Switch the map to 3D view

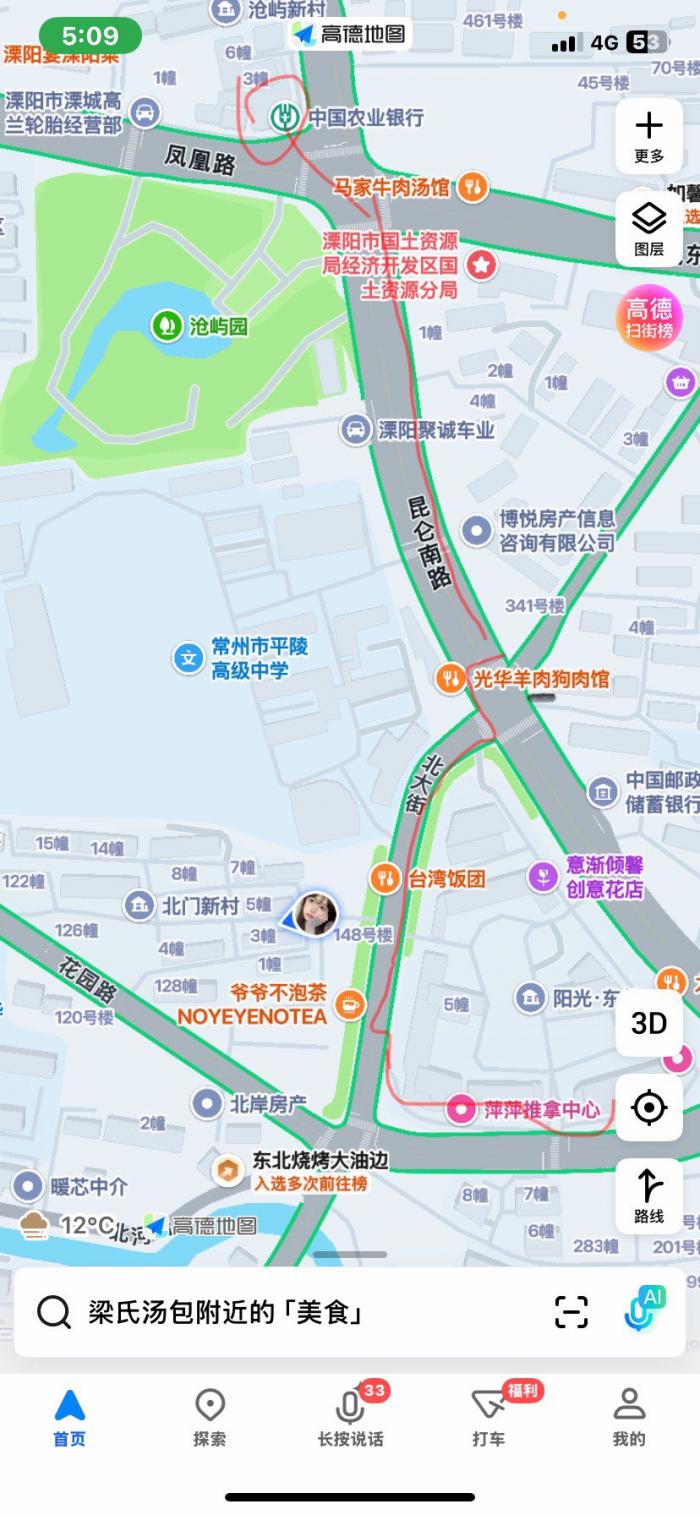pos(649,1023)
